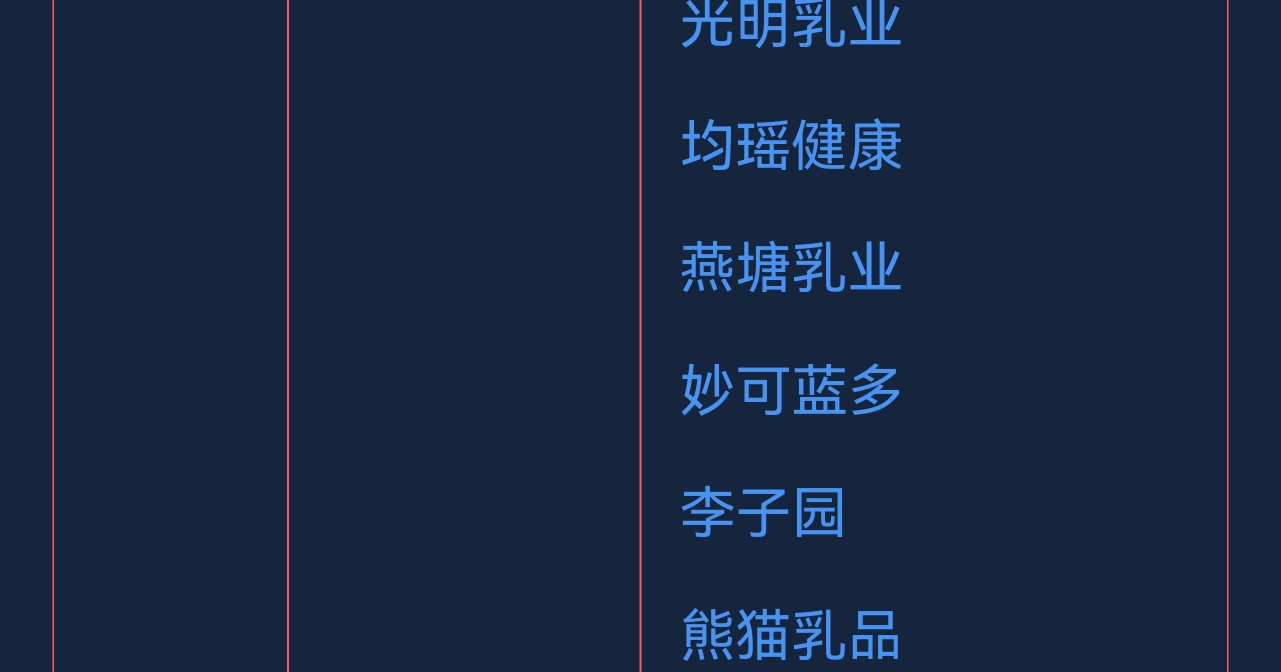Screen dimensions: 1281x672
Task: View the 妙可蓝多 stock page
Action: (791, 390)
